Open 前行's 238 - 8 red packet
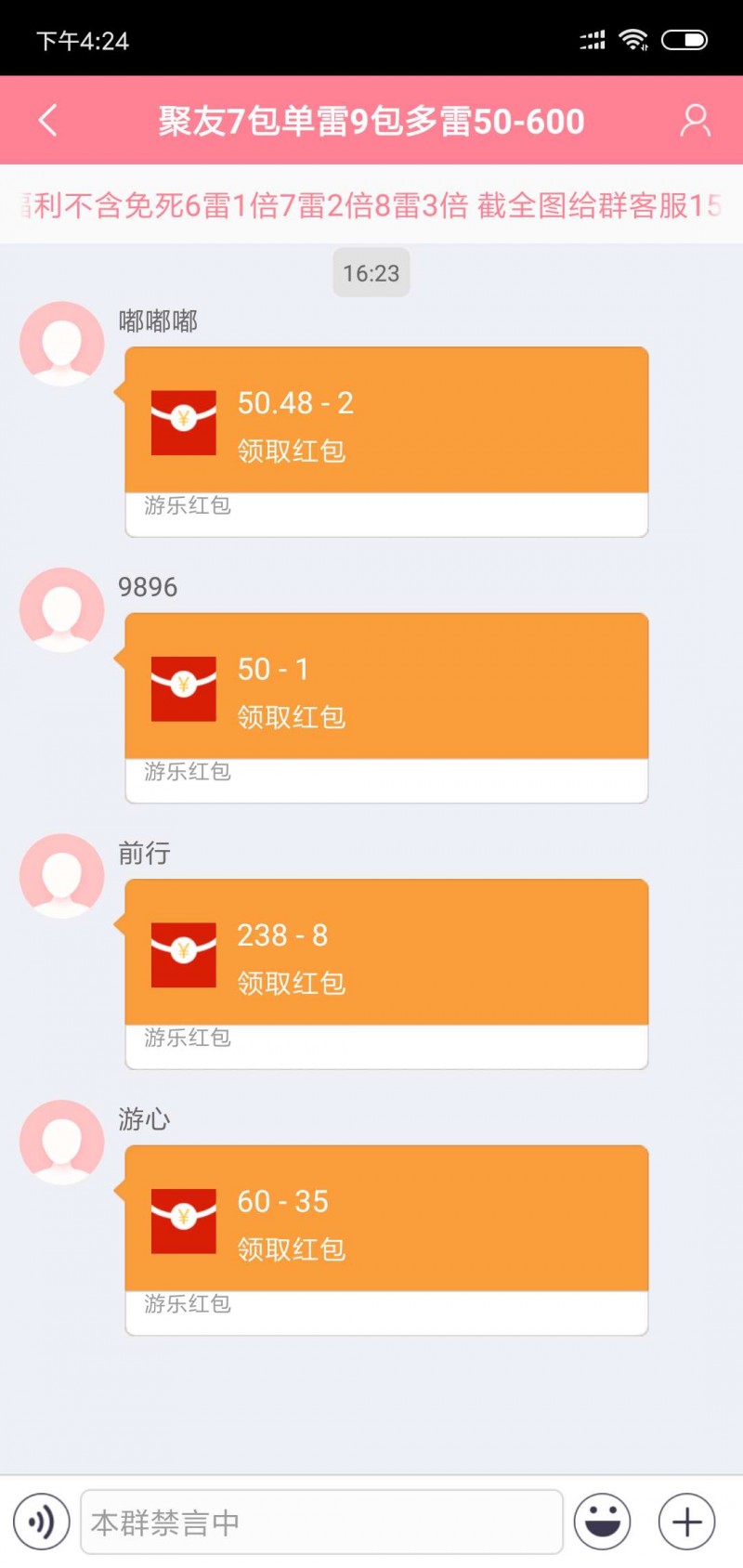 click(386, 973)
